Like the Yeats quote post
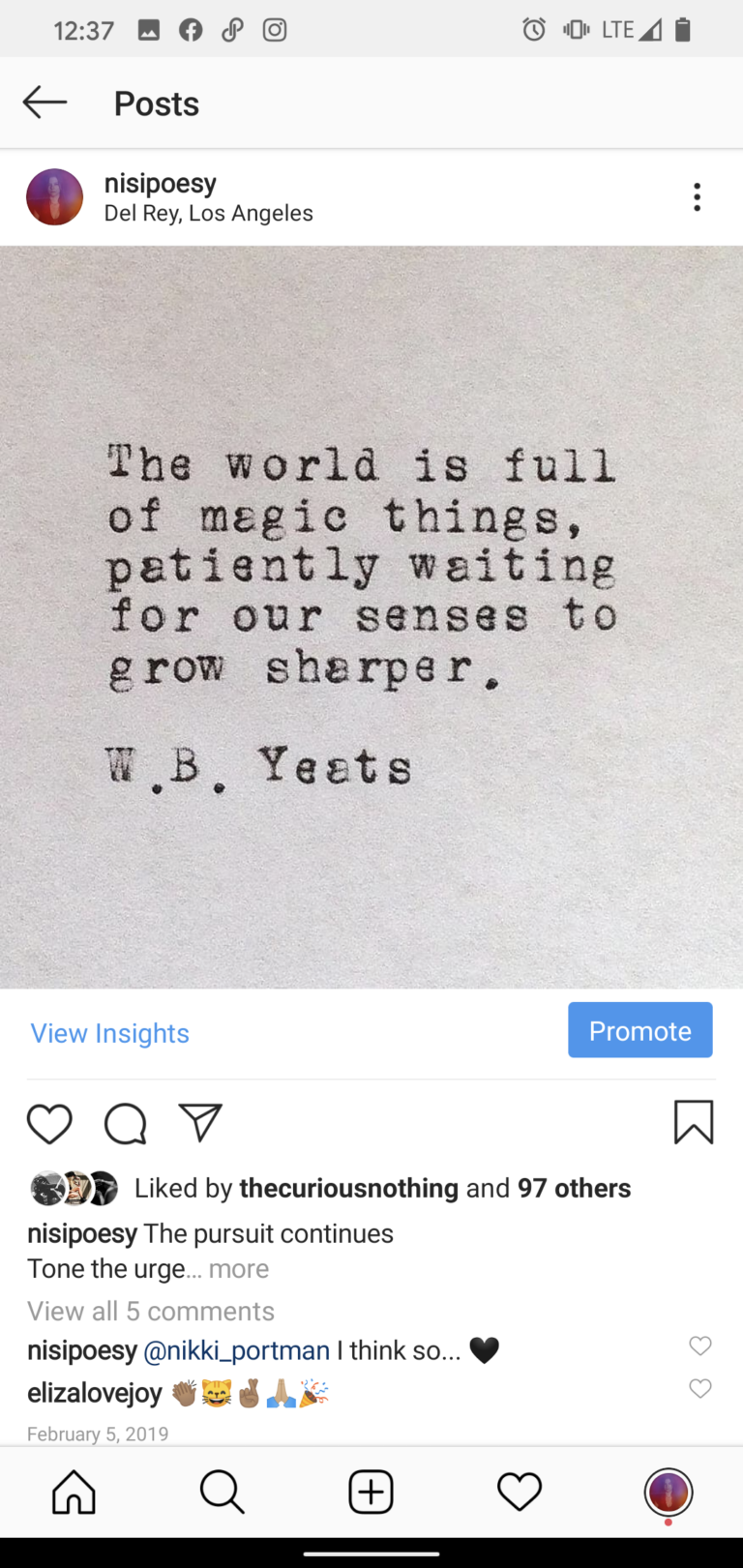 [49, 1123]
